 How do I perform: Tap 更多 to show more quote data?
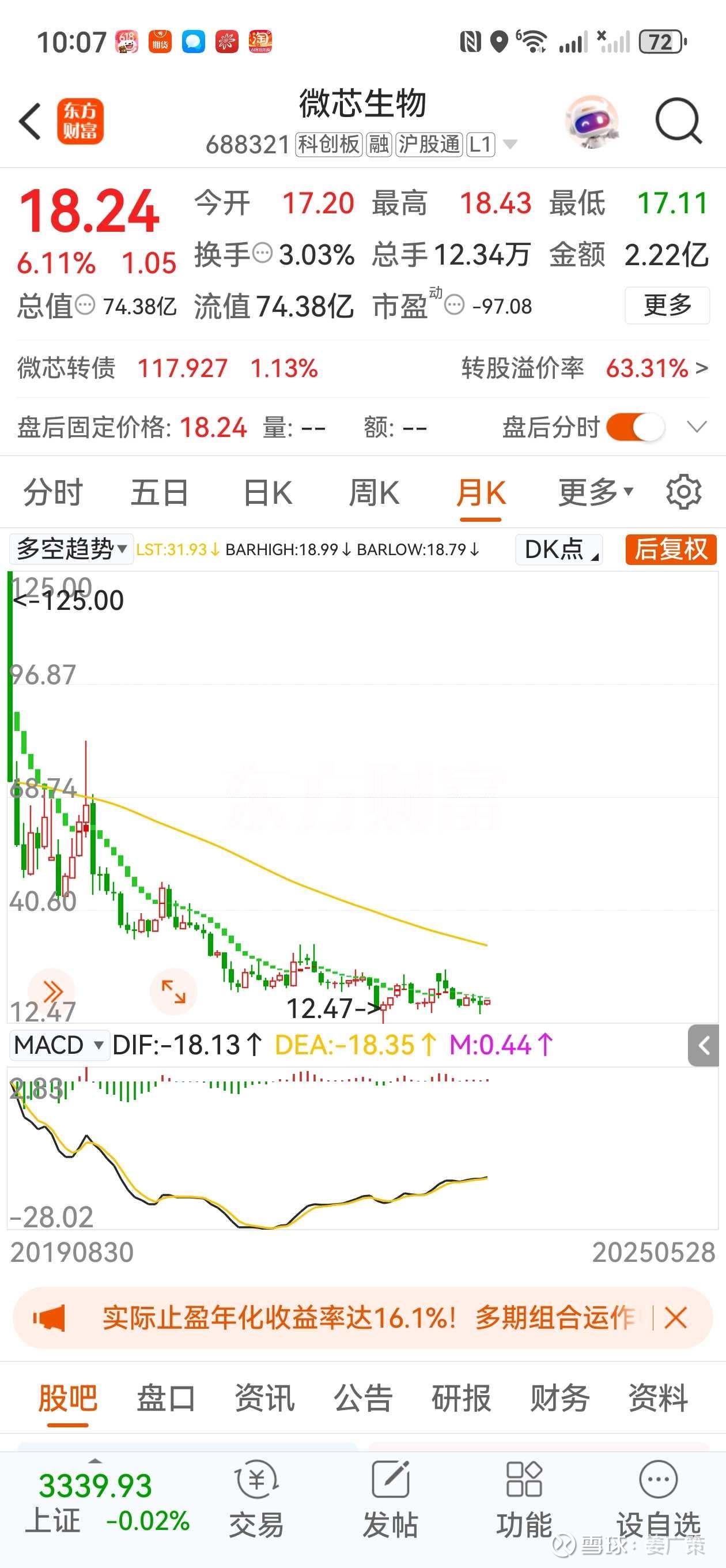point(667,306)
